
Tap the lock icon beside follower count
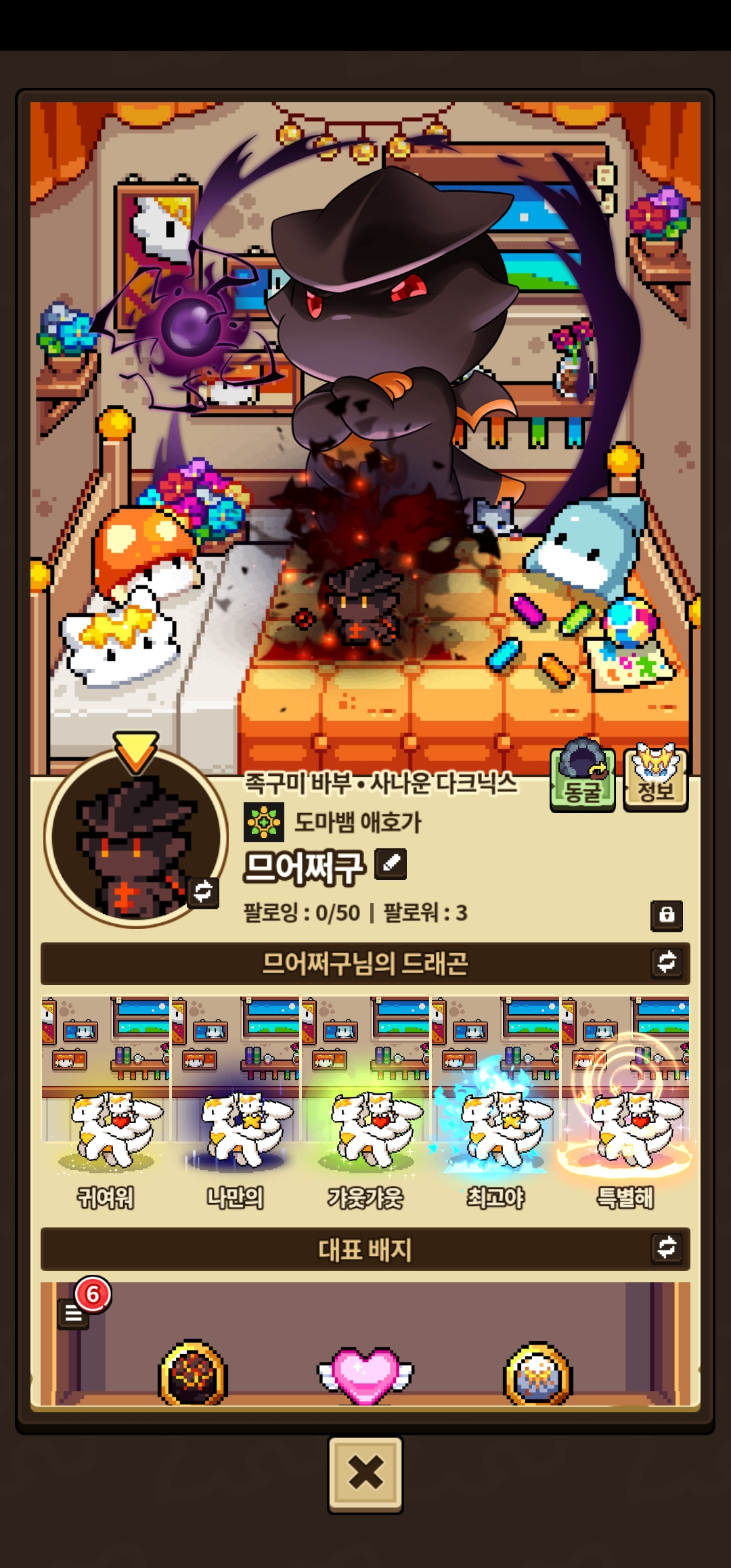(x=667, y=915)
